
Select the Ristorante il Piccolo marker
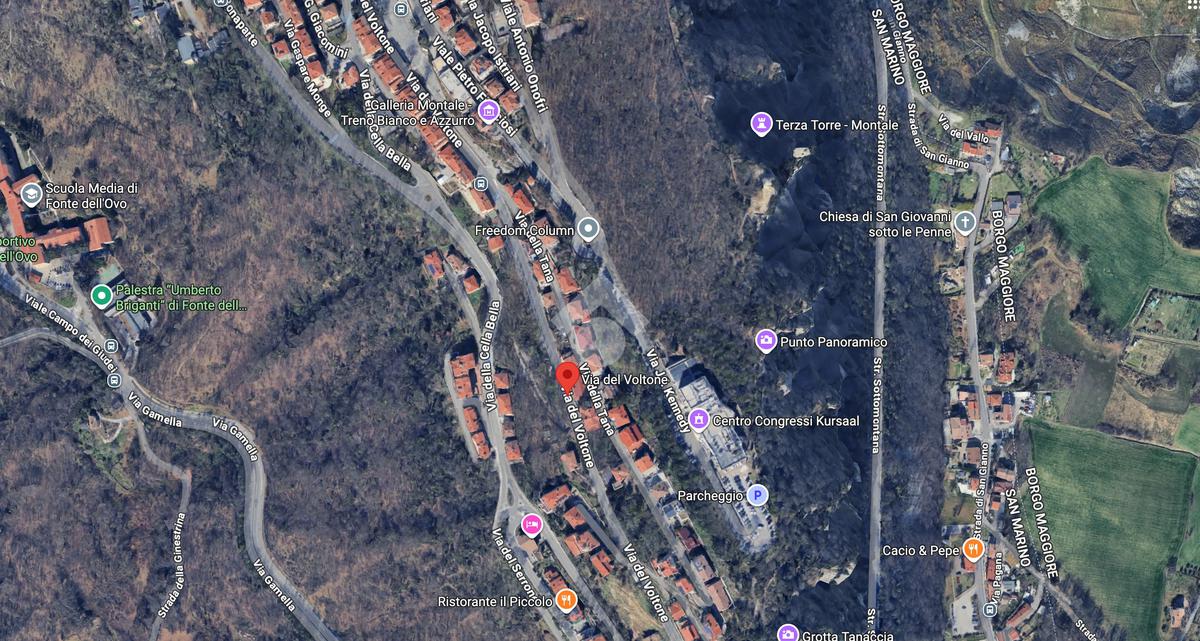coord(566,601)
